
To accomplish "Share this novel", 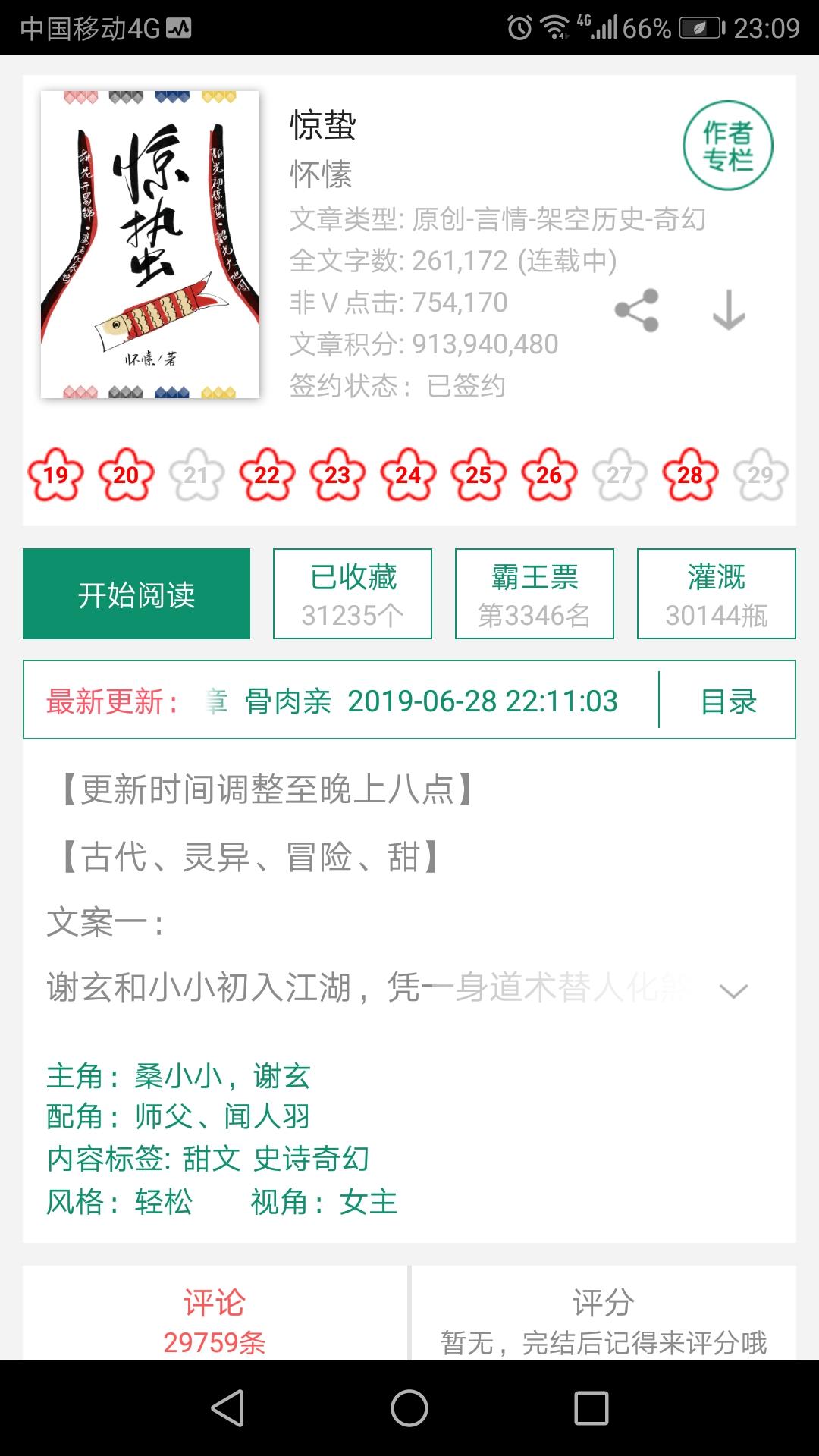I will pyautogui.click(x=637, y=310).
